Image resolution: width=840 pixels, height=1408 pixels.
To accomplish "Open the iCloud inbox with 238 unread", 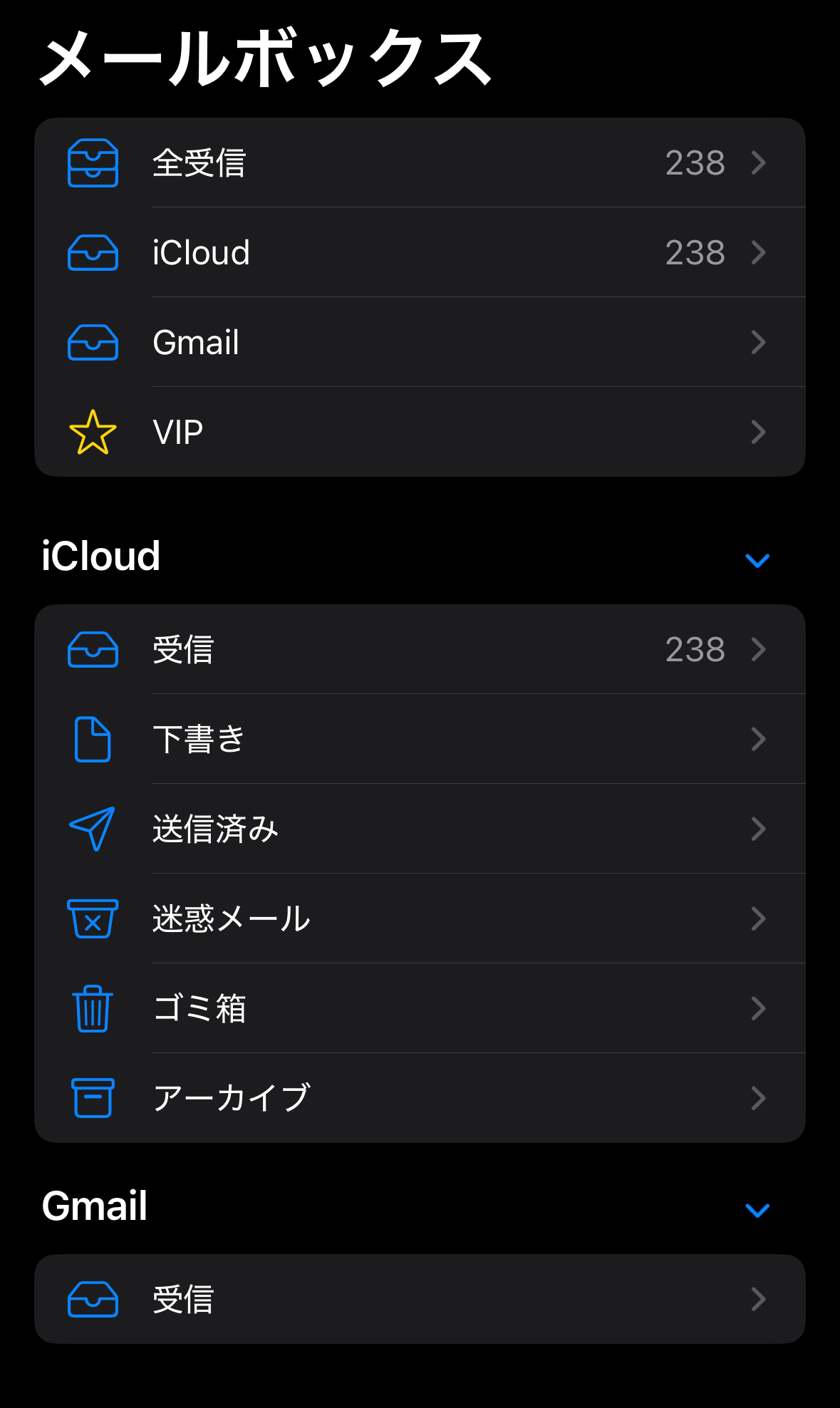I will (x=420, y=252).
